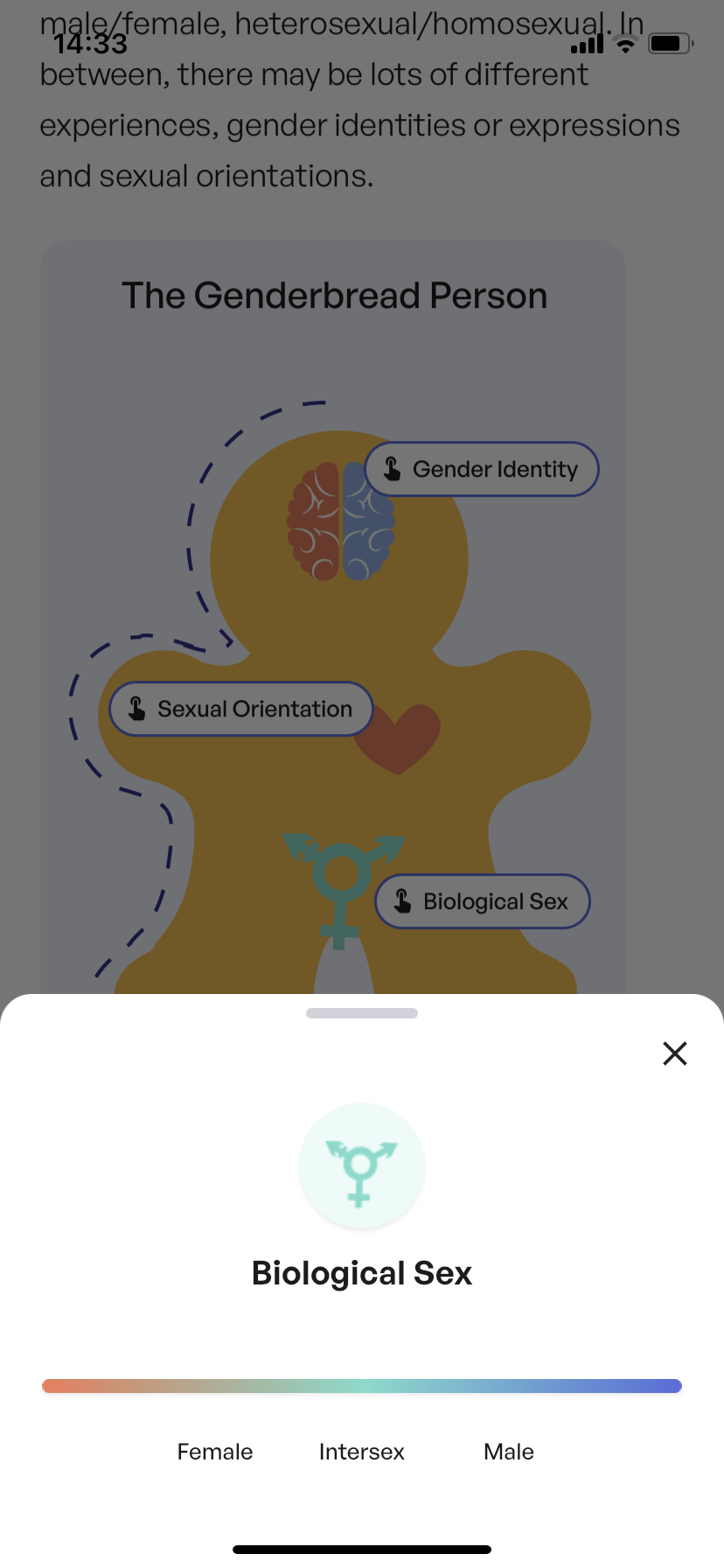The width and height of the screenshot is (724, 1568).
Task: Tap the Gender Identity label
Action: (x=482, y=470)
